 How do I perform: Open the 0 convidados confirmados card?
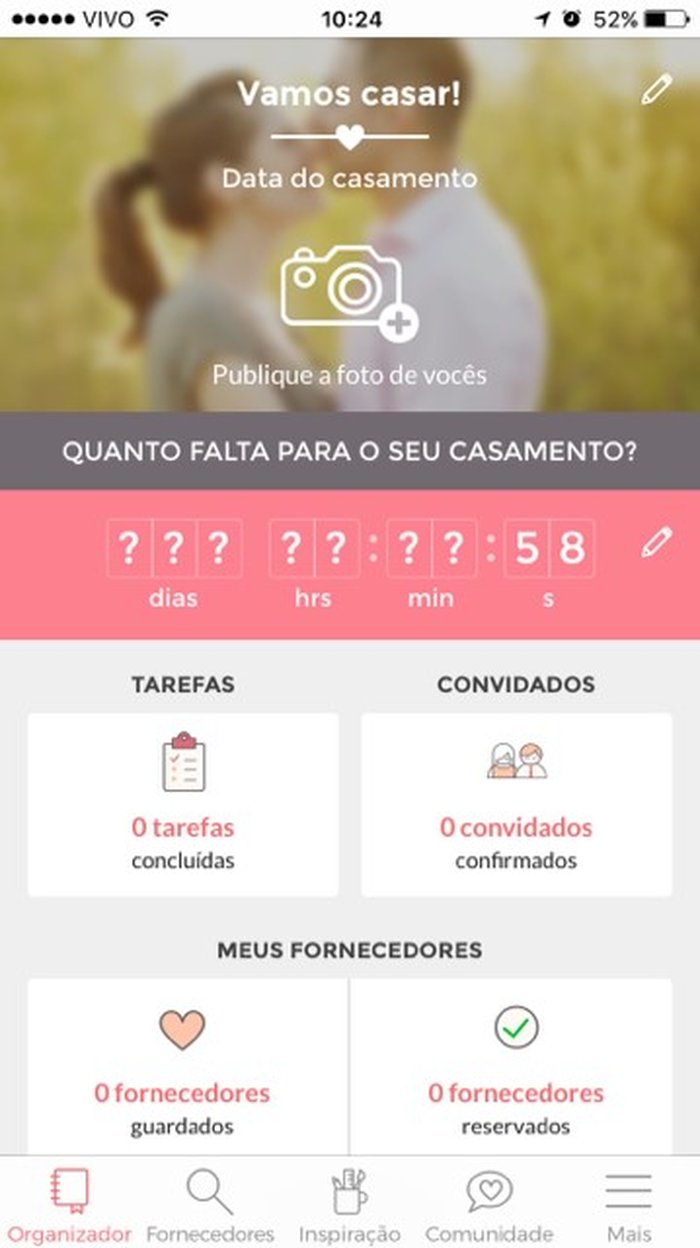click(516, 805)
